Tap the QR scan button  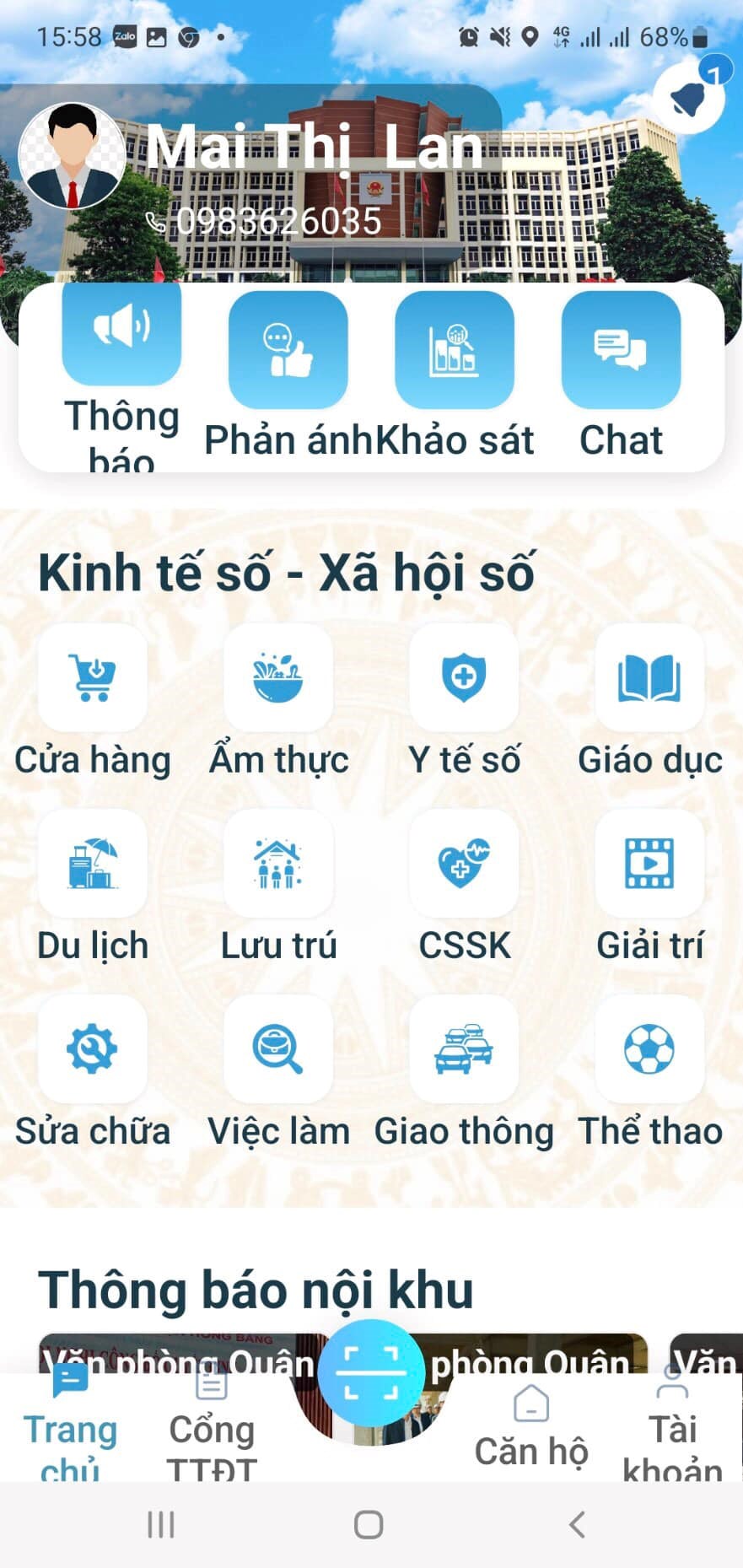click(371, 1373)
